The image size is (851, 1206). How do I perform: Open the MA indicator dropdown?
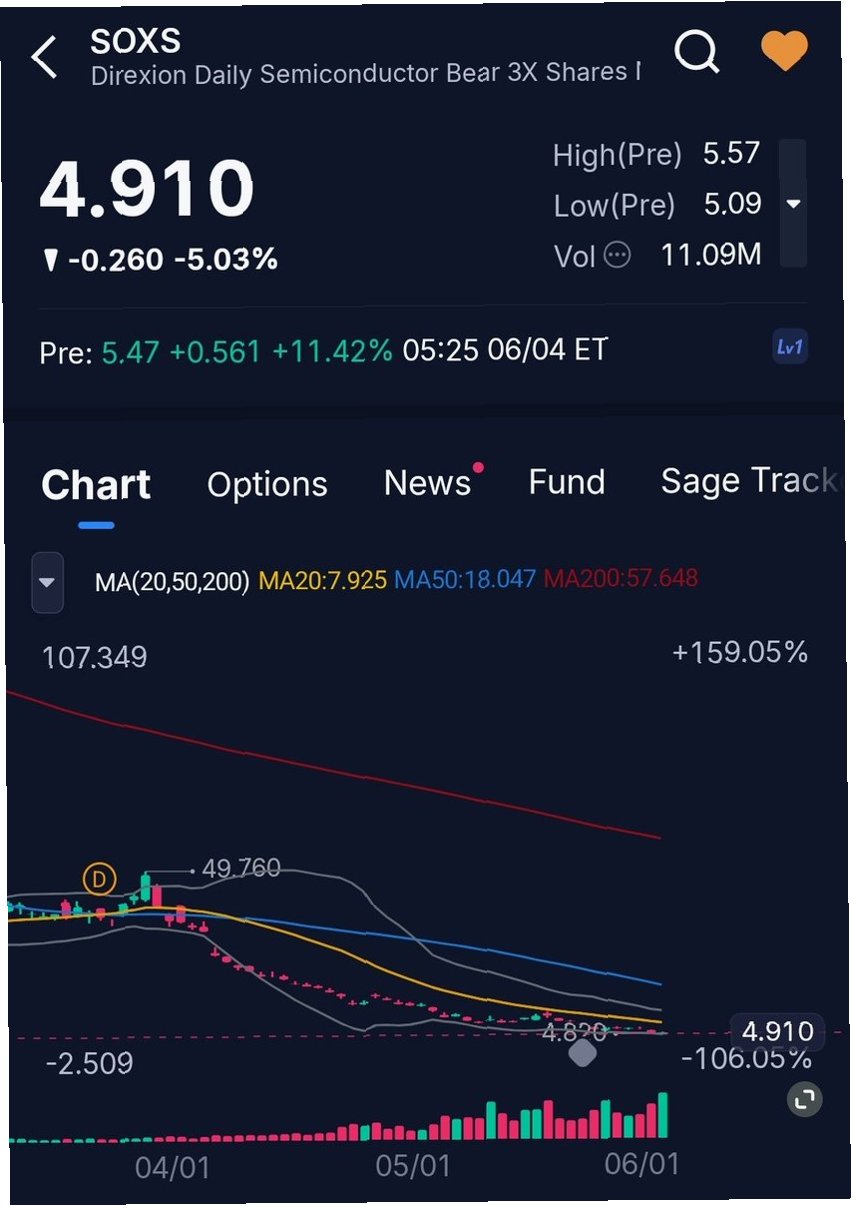point(47,582)
